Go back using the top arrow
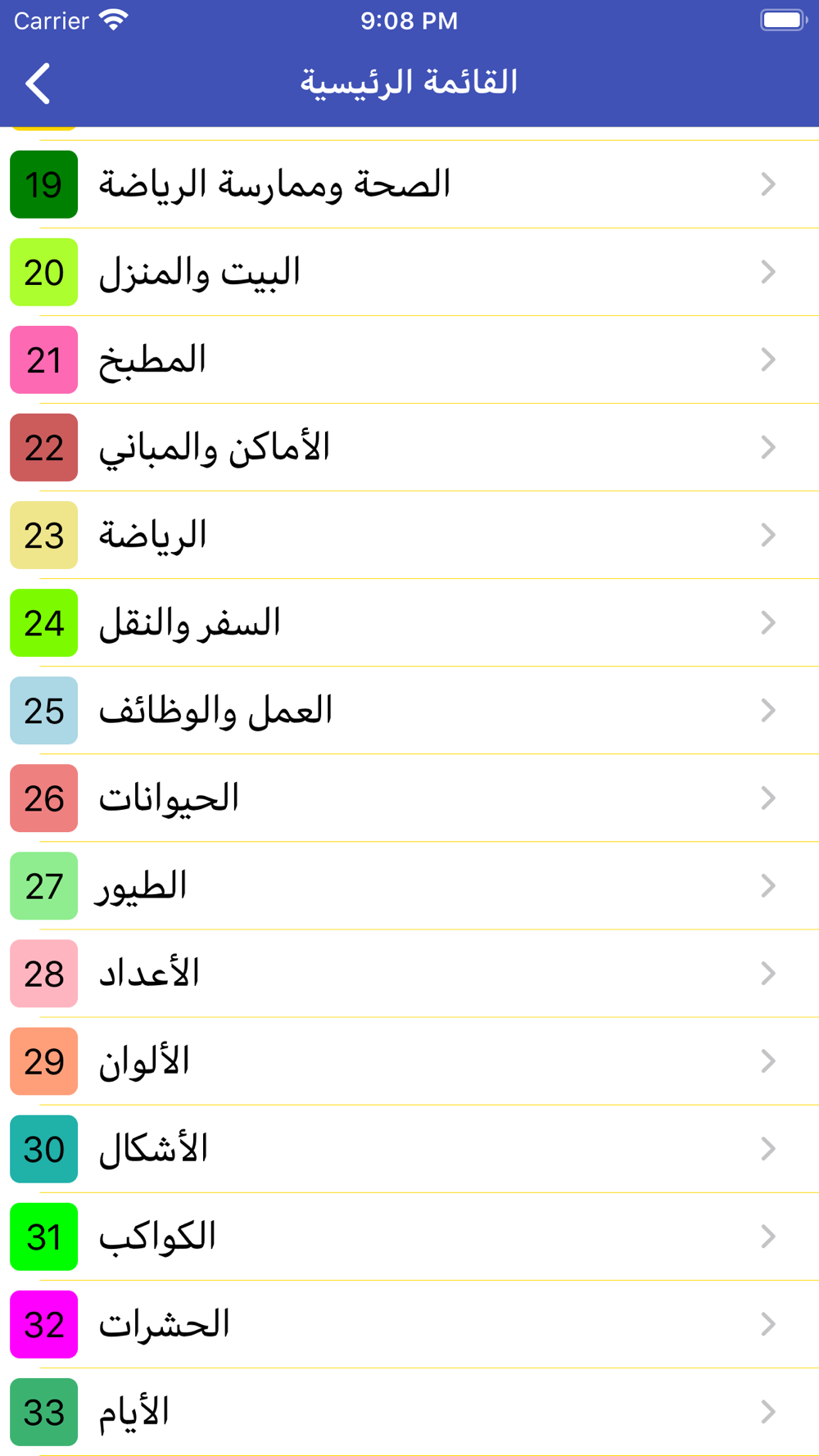This screenshot has width=819, height=1456. pos(38,84)
